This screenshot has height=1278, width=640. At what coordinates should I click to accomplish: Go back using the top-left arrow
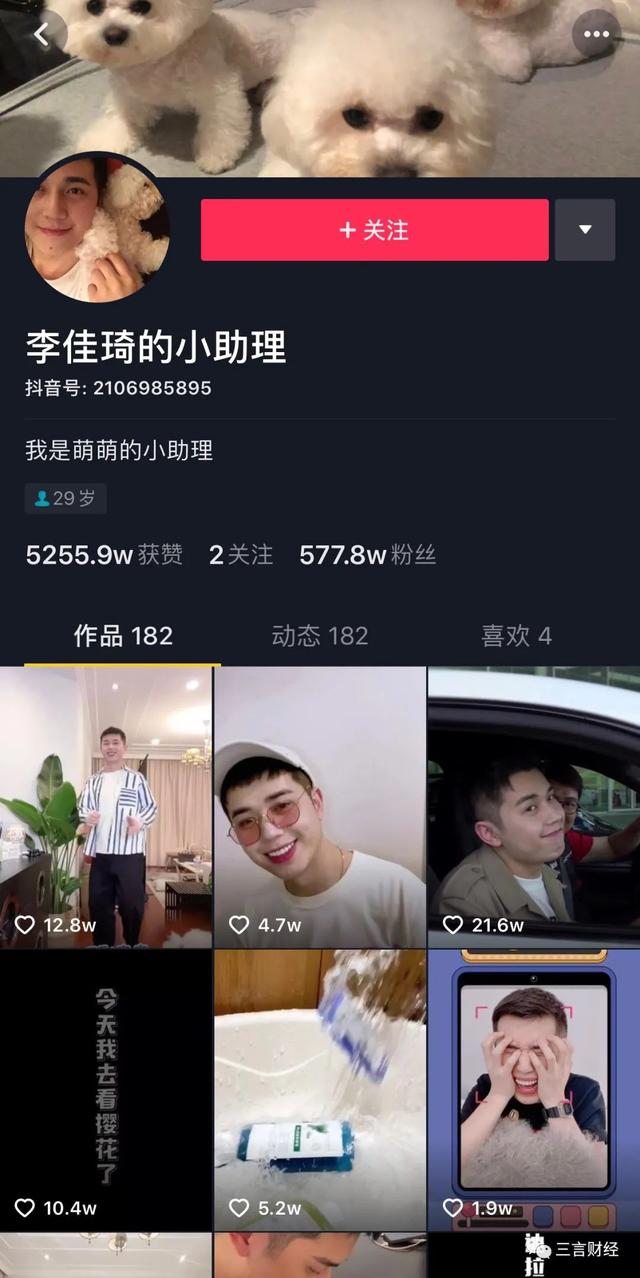(42, 35)
